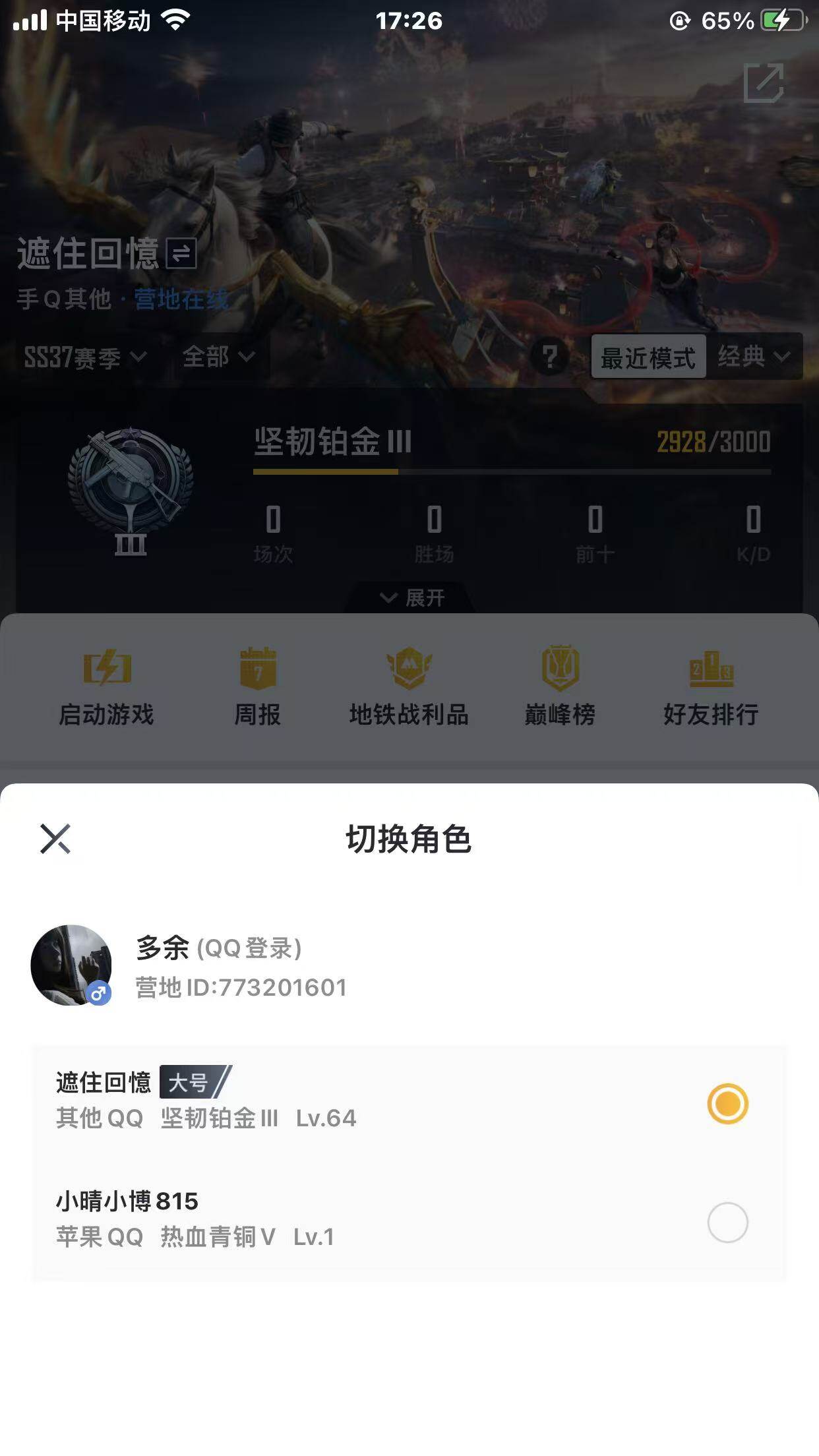Expand the 全部 mode filter dropdown
The height and width of the screenshot is (1456, 819).
218,356
